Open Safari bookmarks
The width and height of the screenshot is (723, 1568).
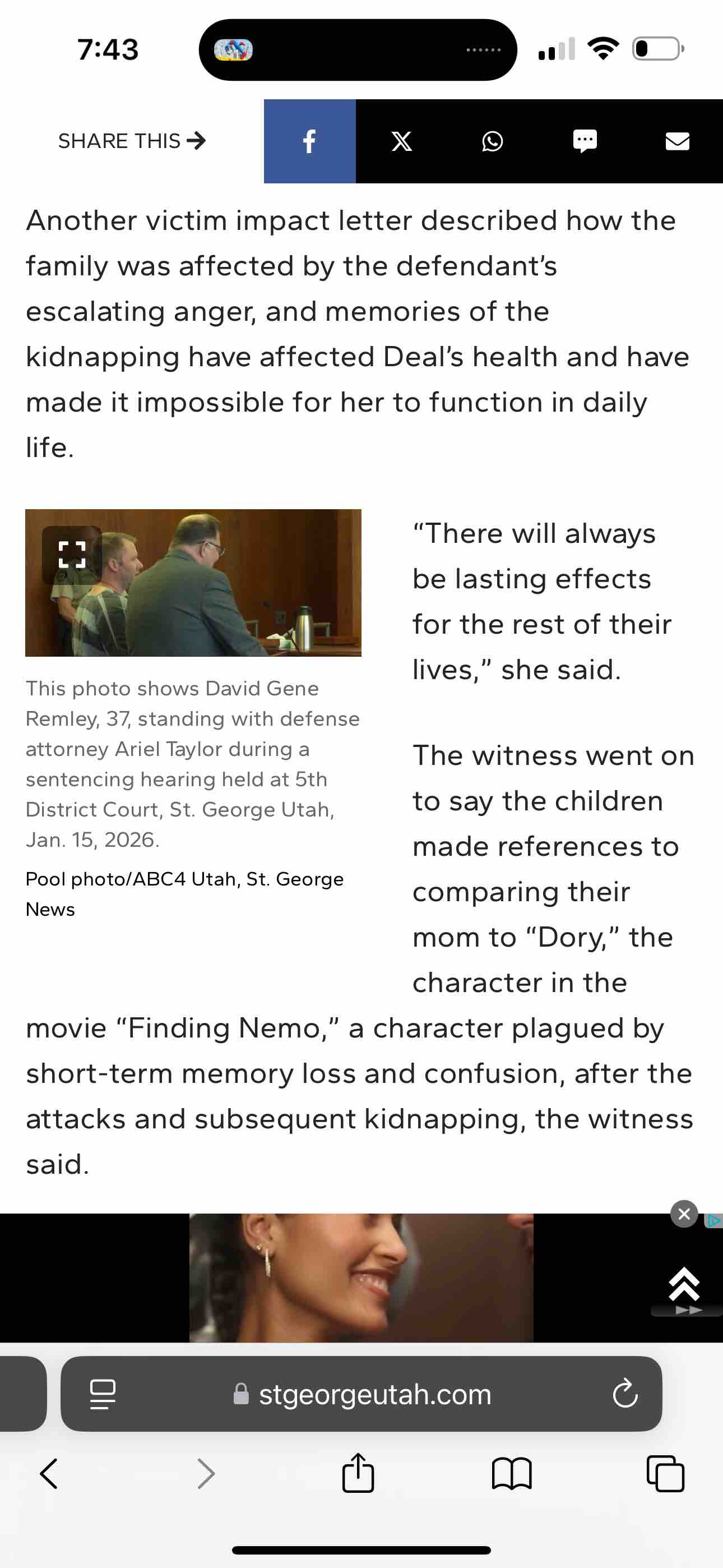511,1474
